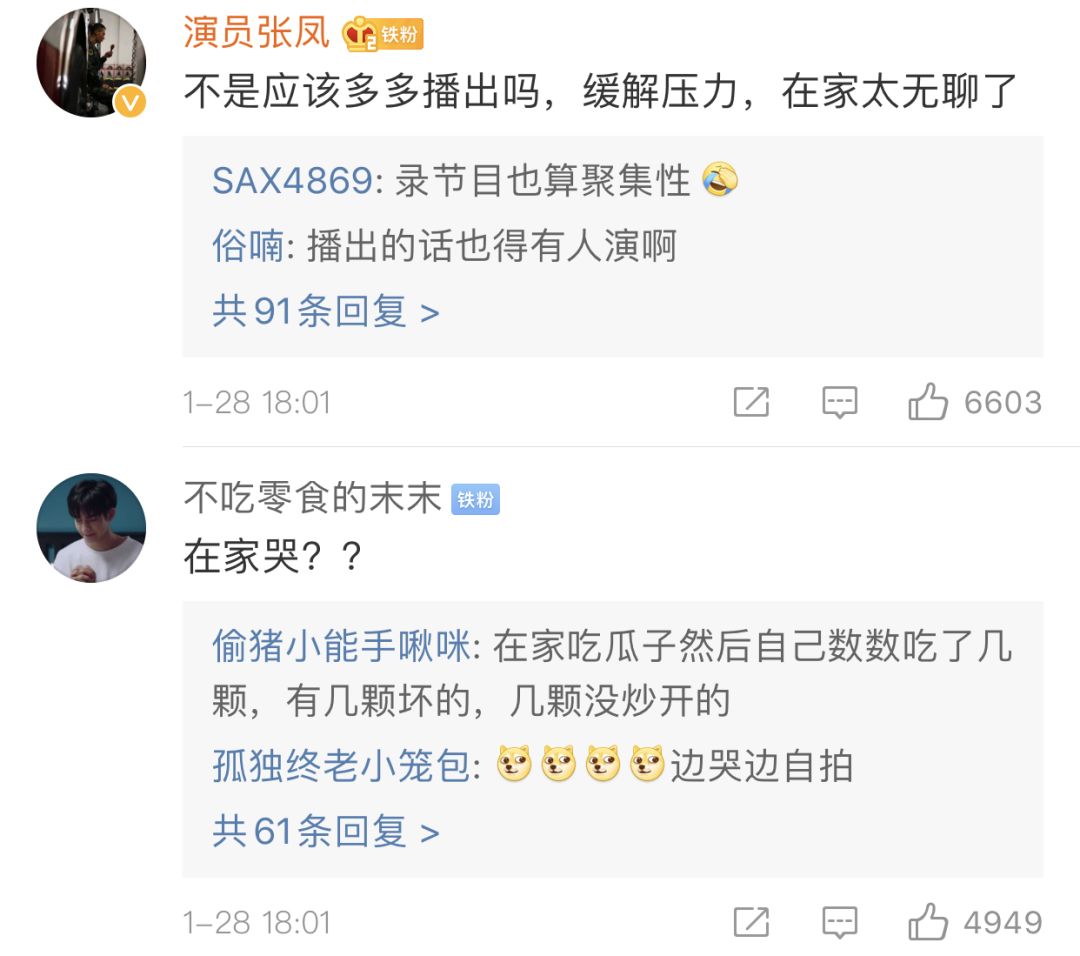Tap the username 演员张凤
1080x956 pixels.
click(x=256, y=32)
